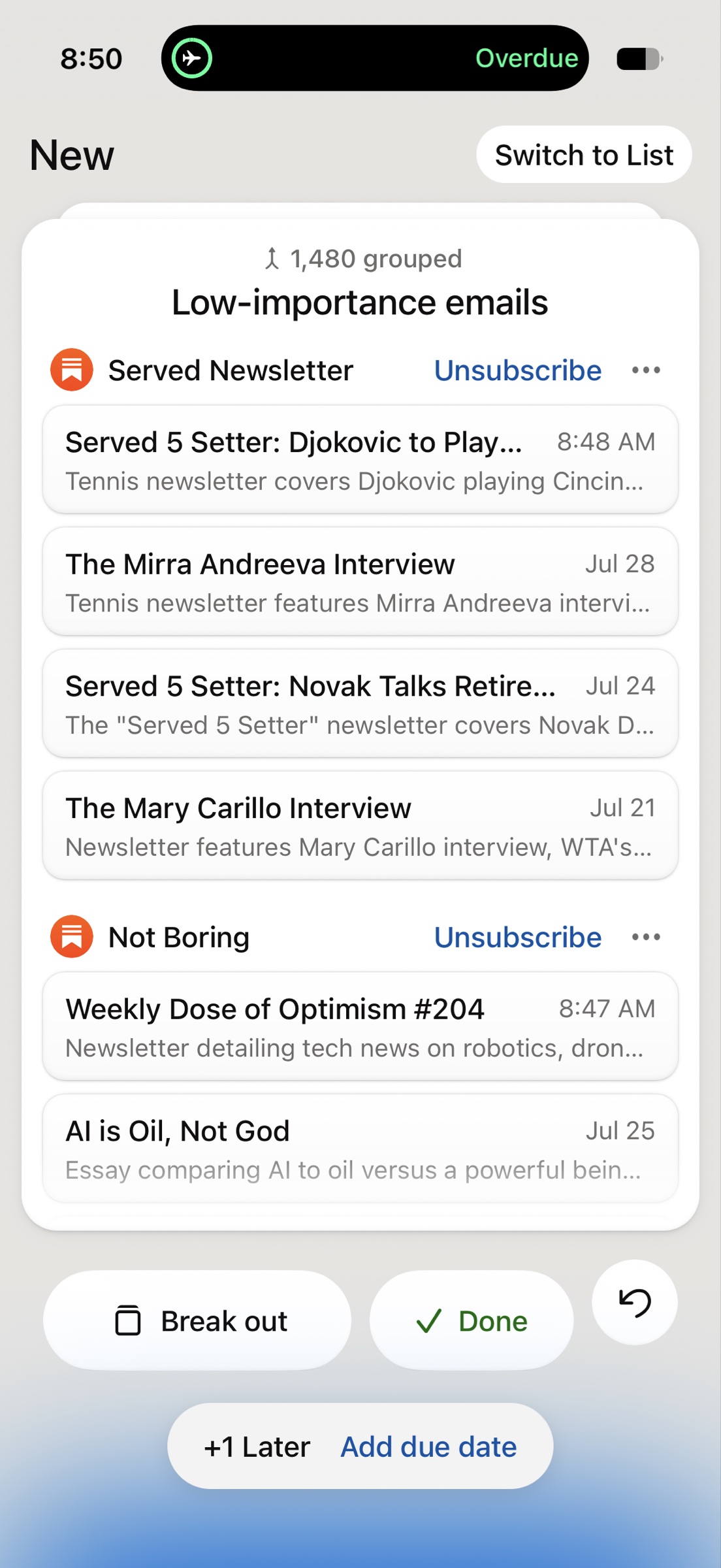721x1568 pixels.
Task: Switch to List view
Action: (x=584, y=155)
